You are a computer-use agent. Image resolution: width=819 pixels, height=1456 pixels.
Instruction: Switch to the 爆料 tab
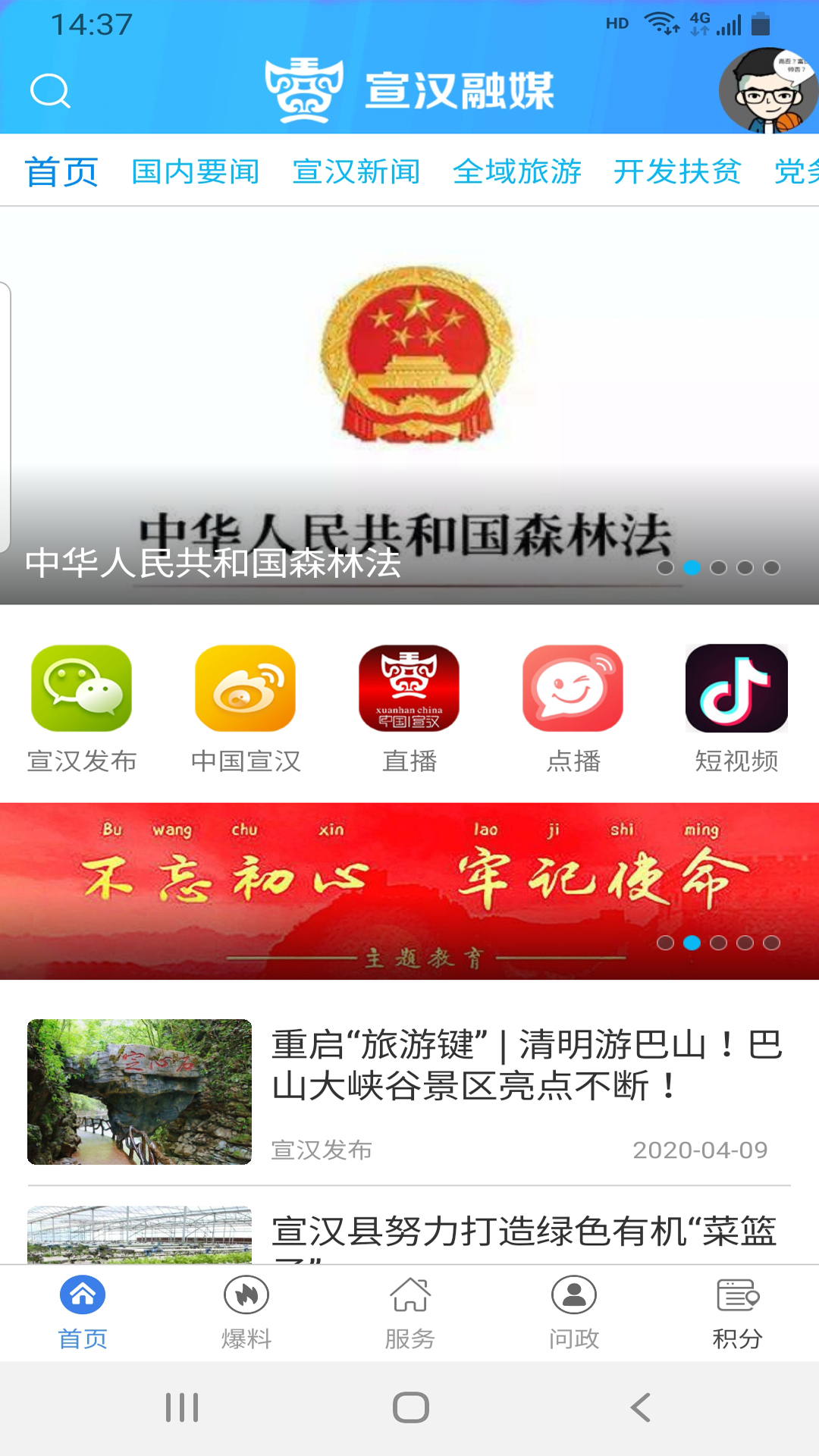pos(246,1312)
